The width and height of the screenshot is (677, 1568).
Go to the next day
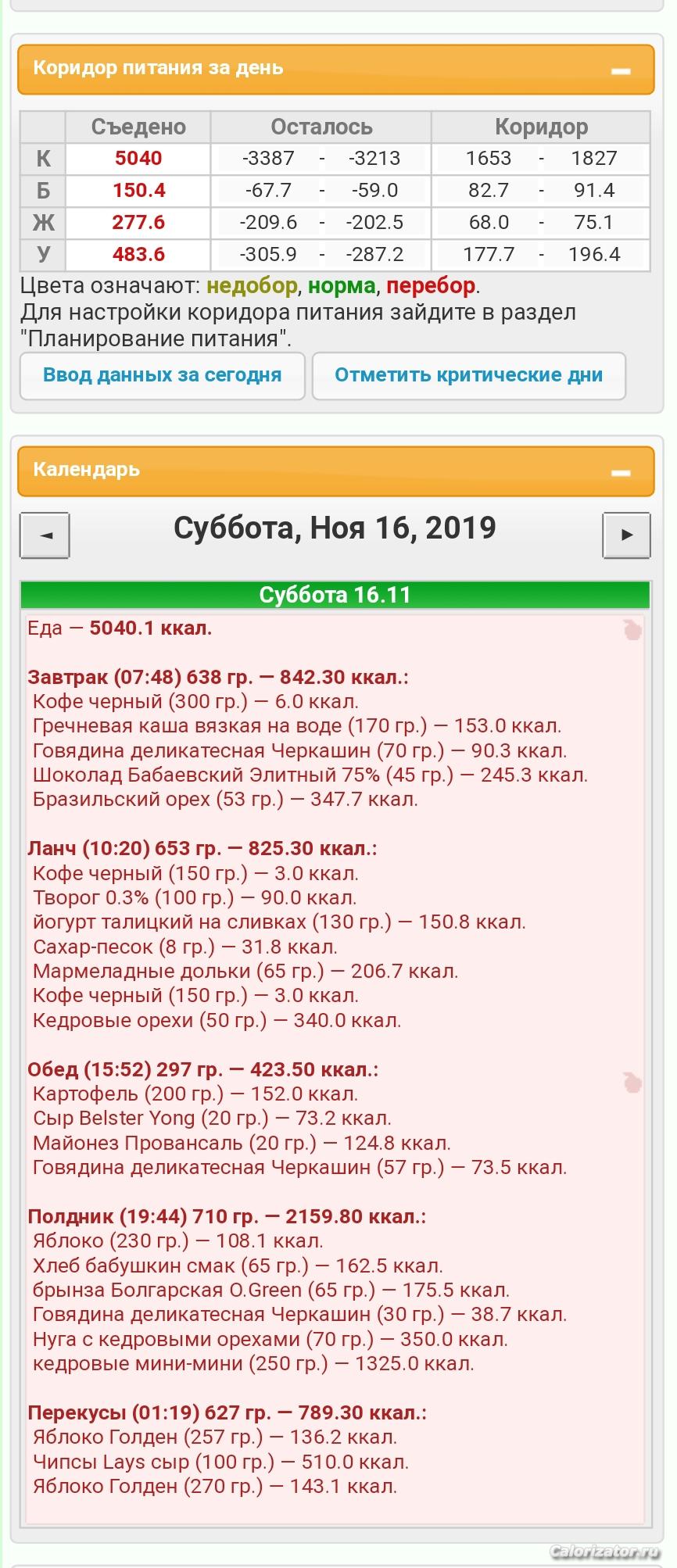[x=626, y=535]
